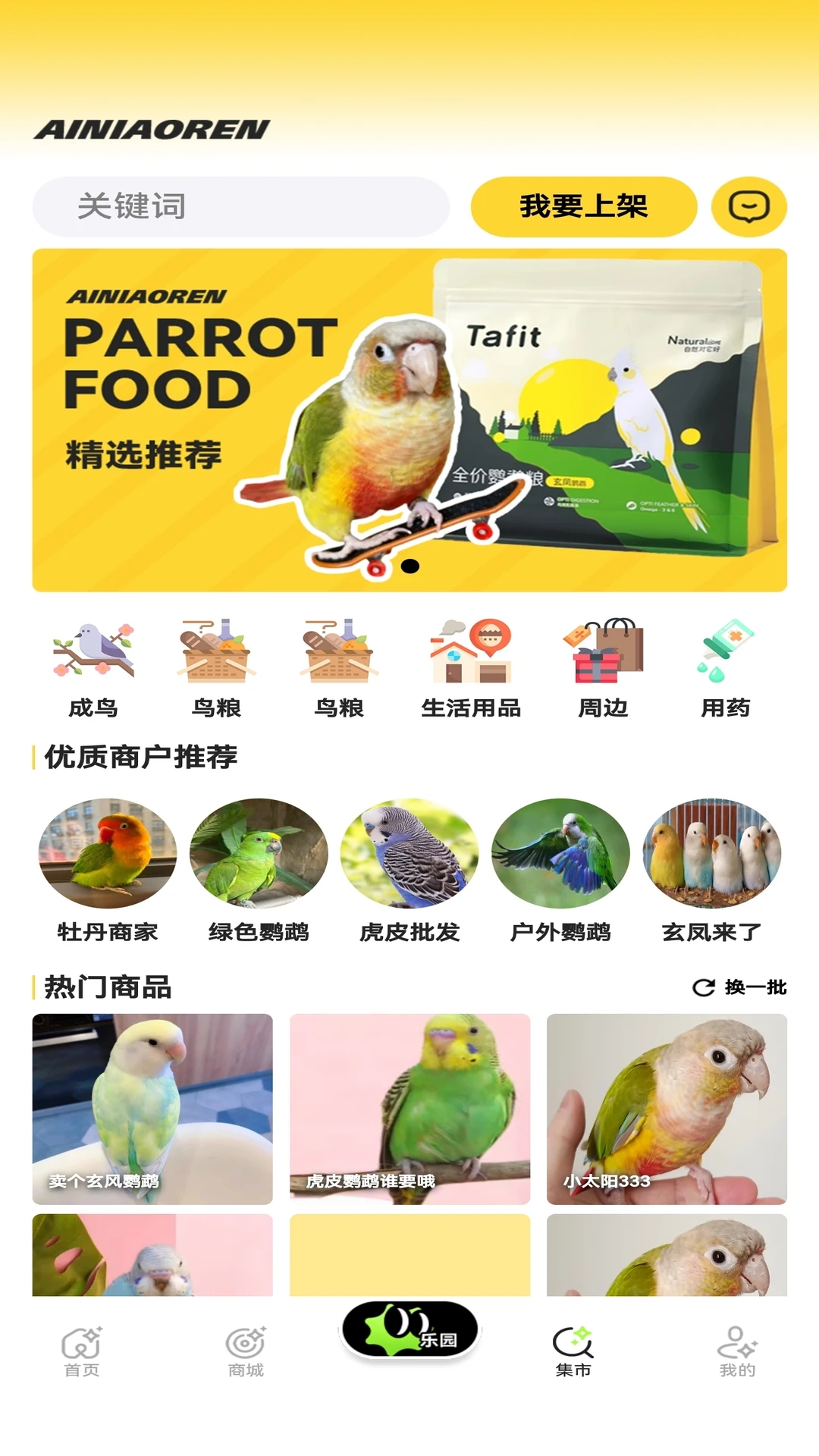This screenshot has height=1456, width=819.
Task: Refresh hot products with 换一批
Action: click(x=739, y=987)
